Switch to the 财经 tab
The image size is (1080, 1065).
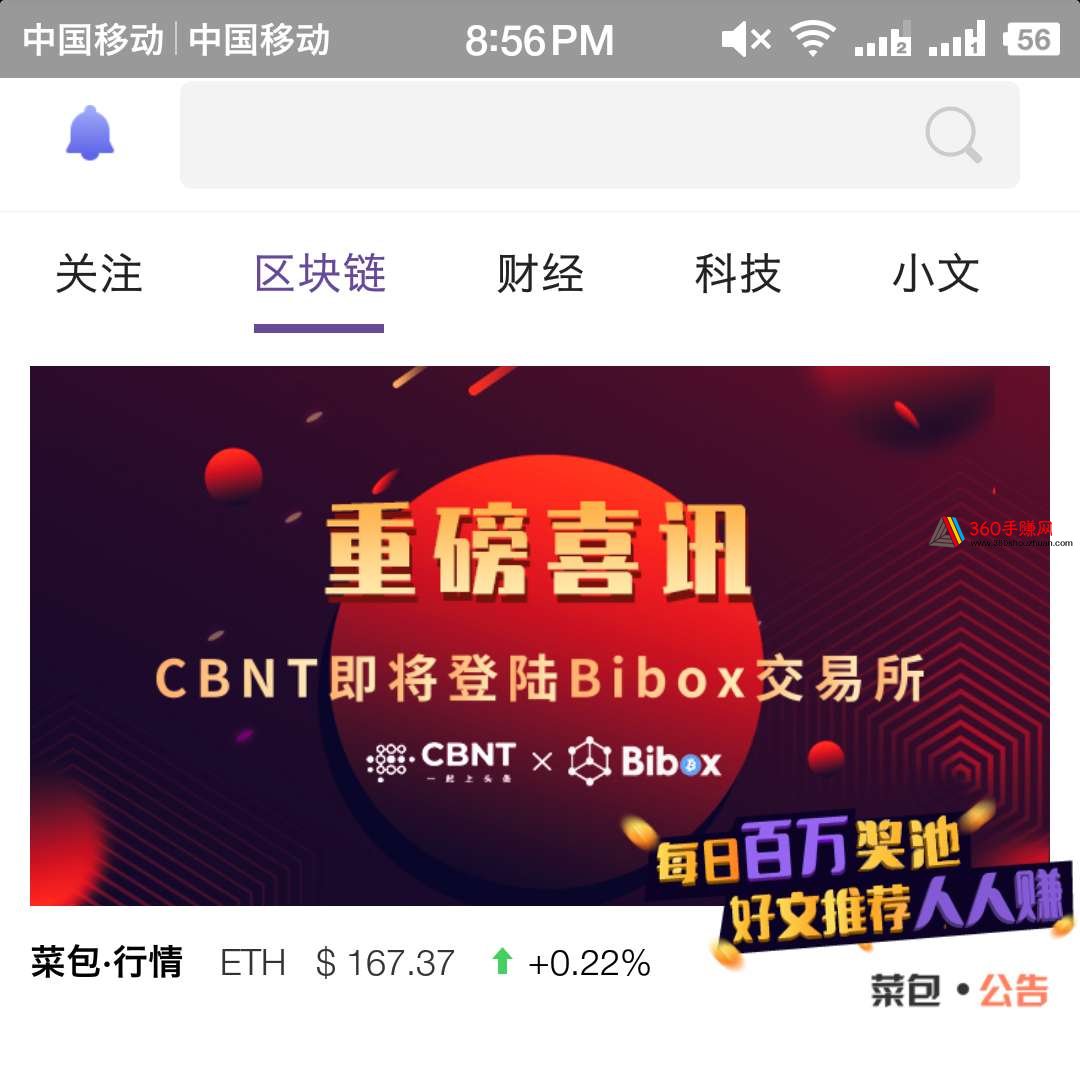click(540, 274)
